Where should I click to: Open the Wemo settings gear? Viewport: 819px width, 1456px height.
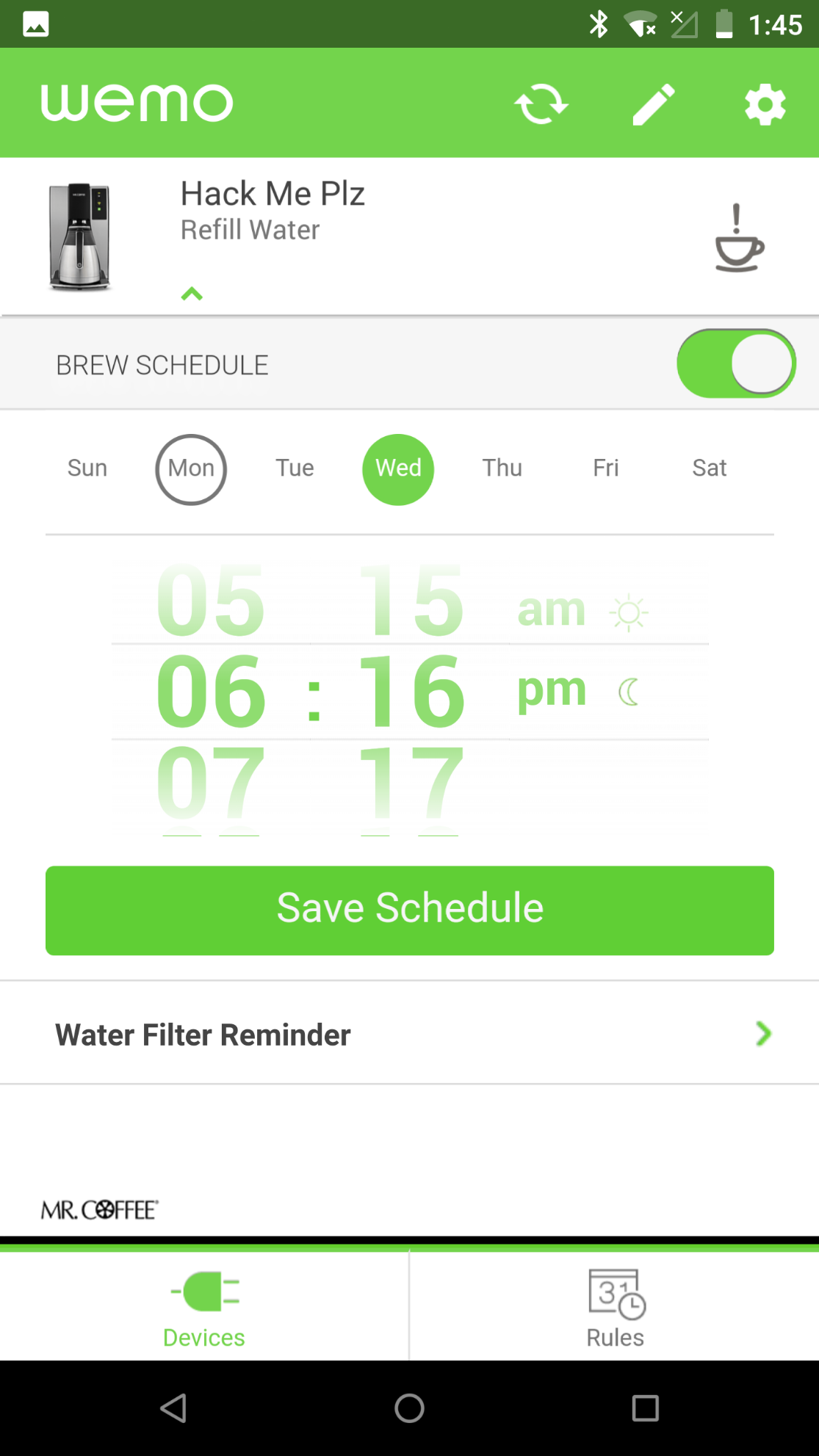pos(765,104)
